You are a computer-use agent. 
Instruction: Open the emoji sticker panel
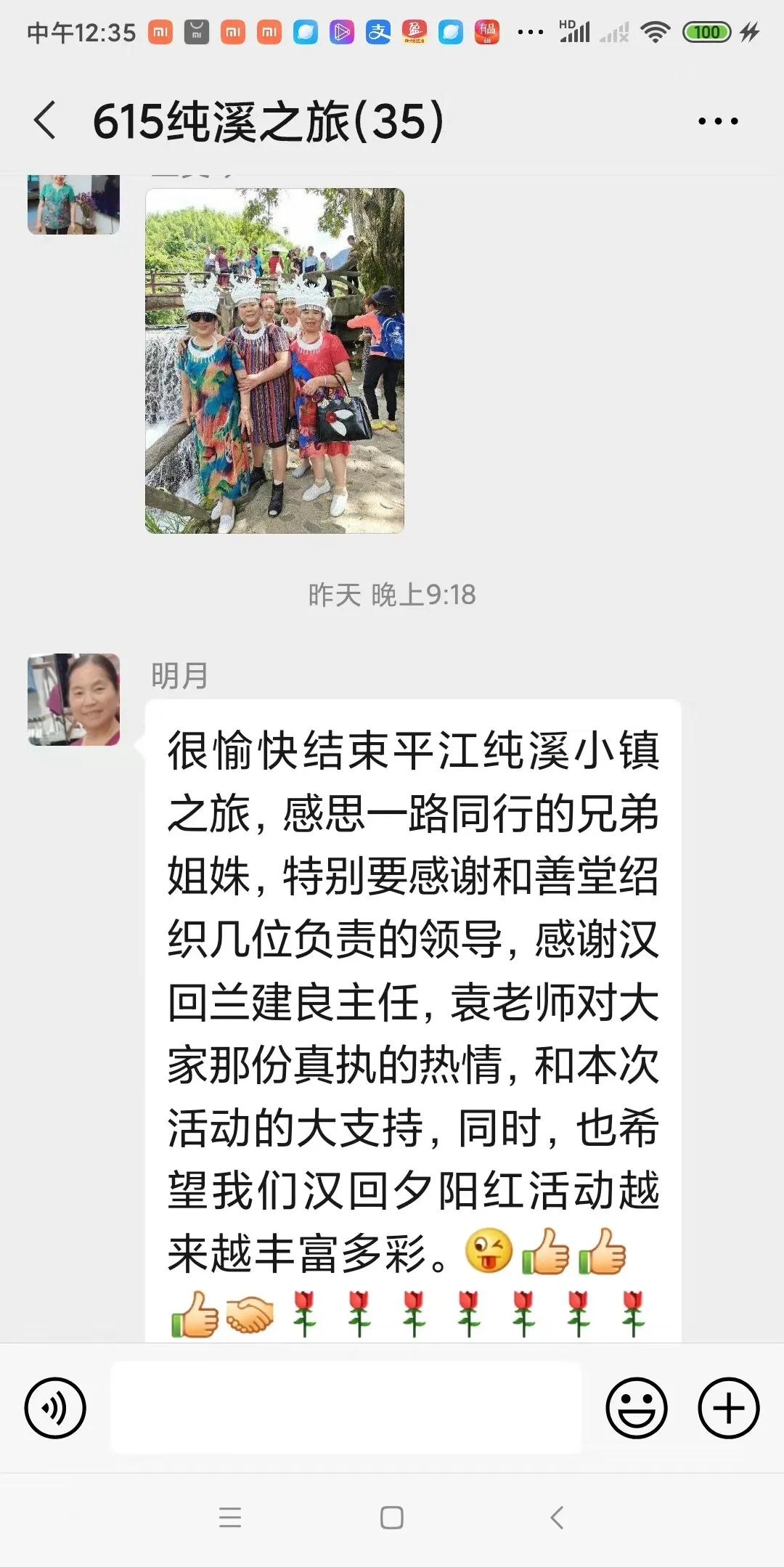coord(636,1408)
